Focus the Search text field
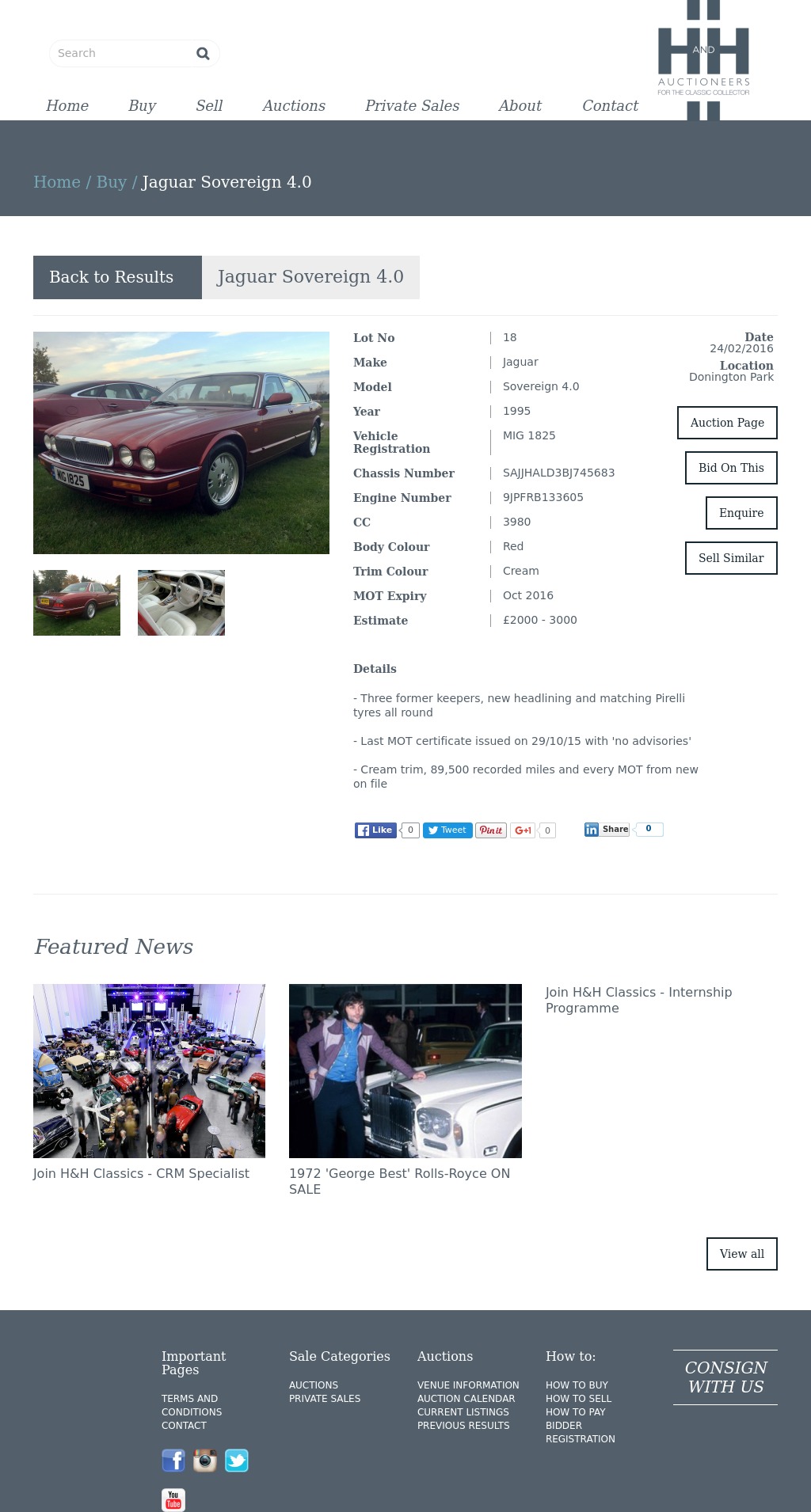Viewport: 811px width, 1512px height. pyautogui.click(x=123, y=53)
